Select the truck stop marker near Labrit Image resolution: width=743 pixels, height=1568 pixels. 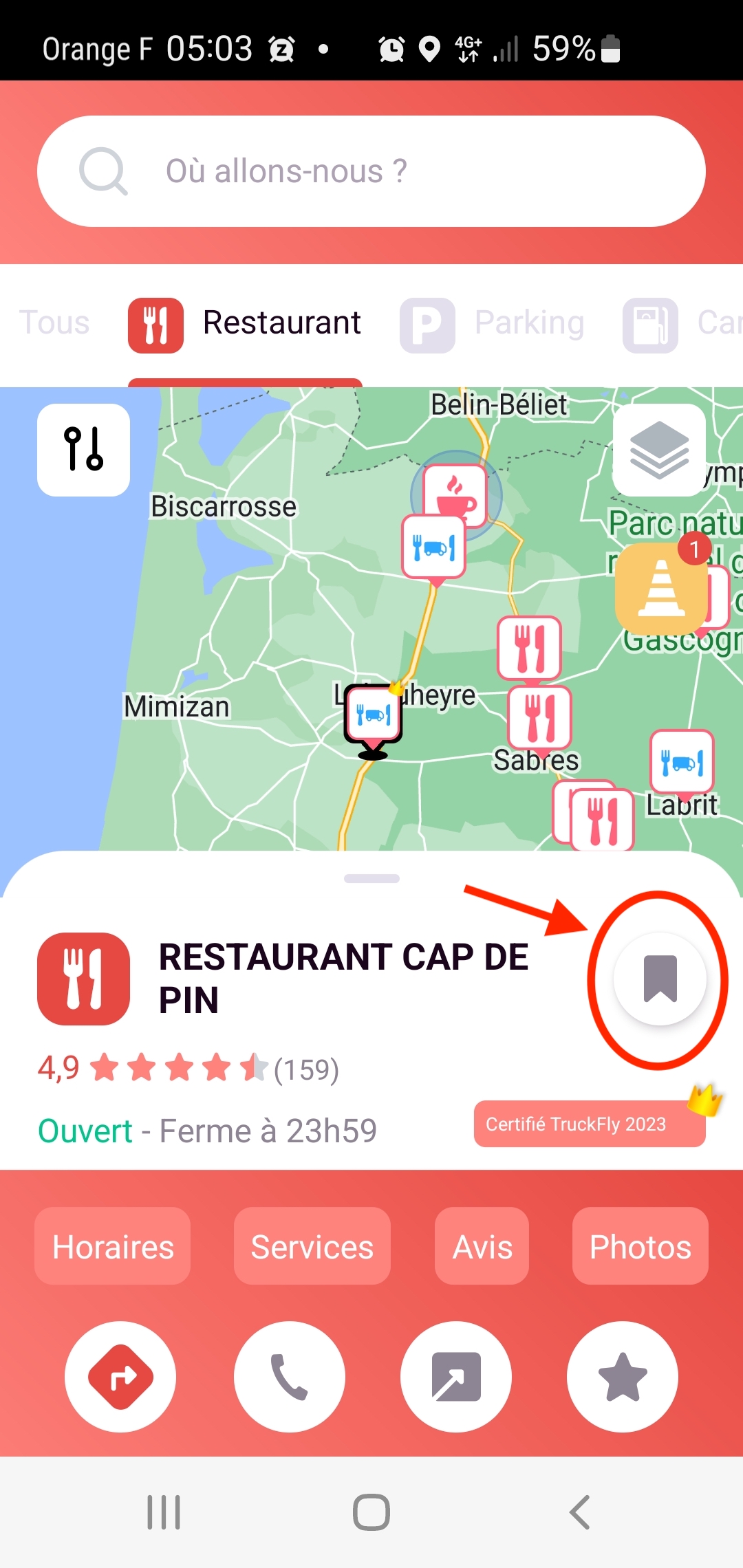[682, 761]
